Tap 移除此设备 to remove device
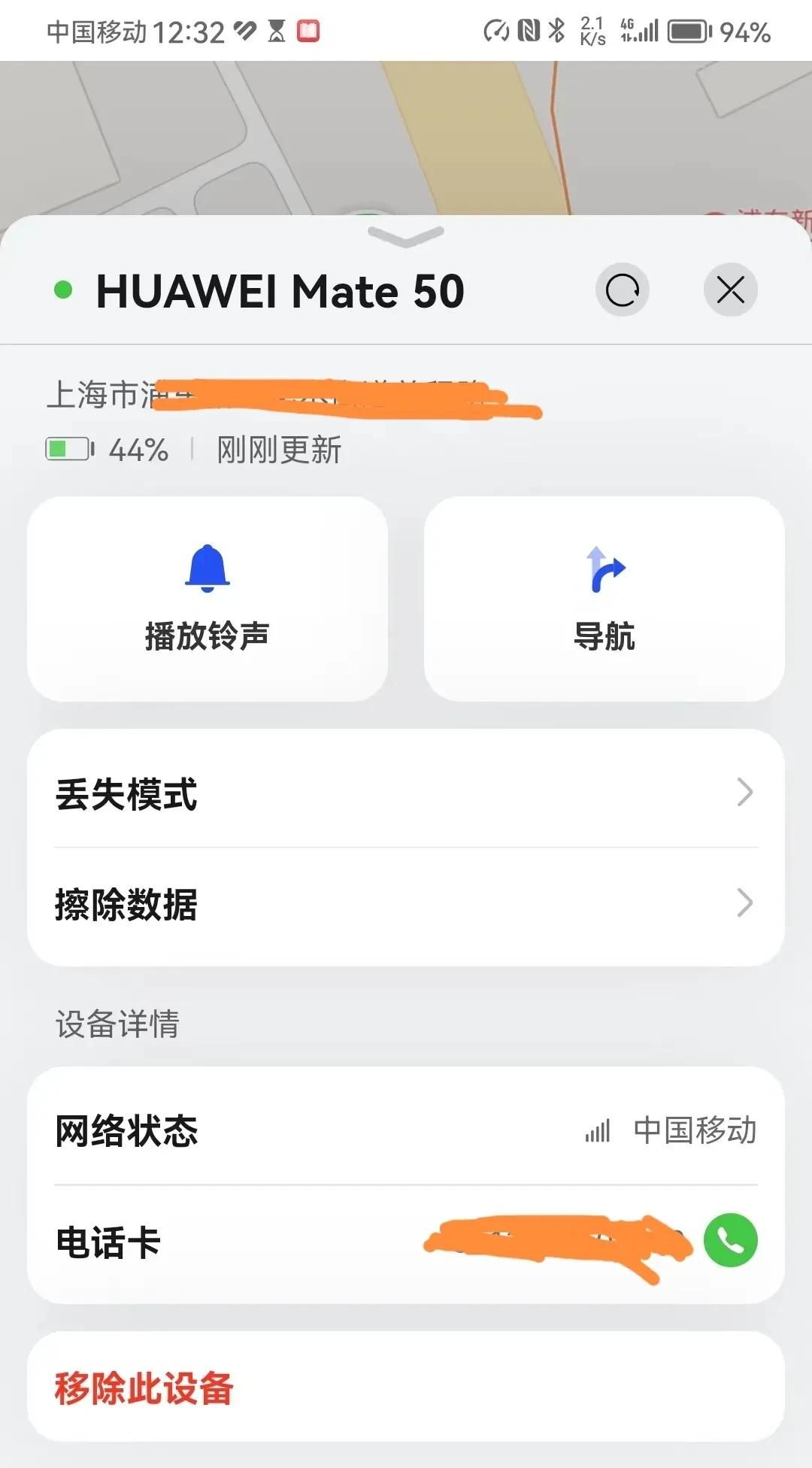Image resolution: width=812 pixels, height=1468 pixels. click(x=144, y=1388)
